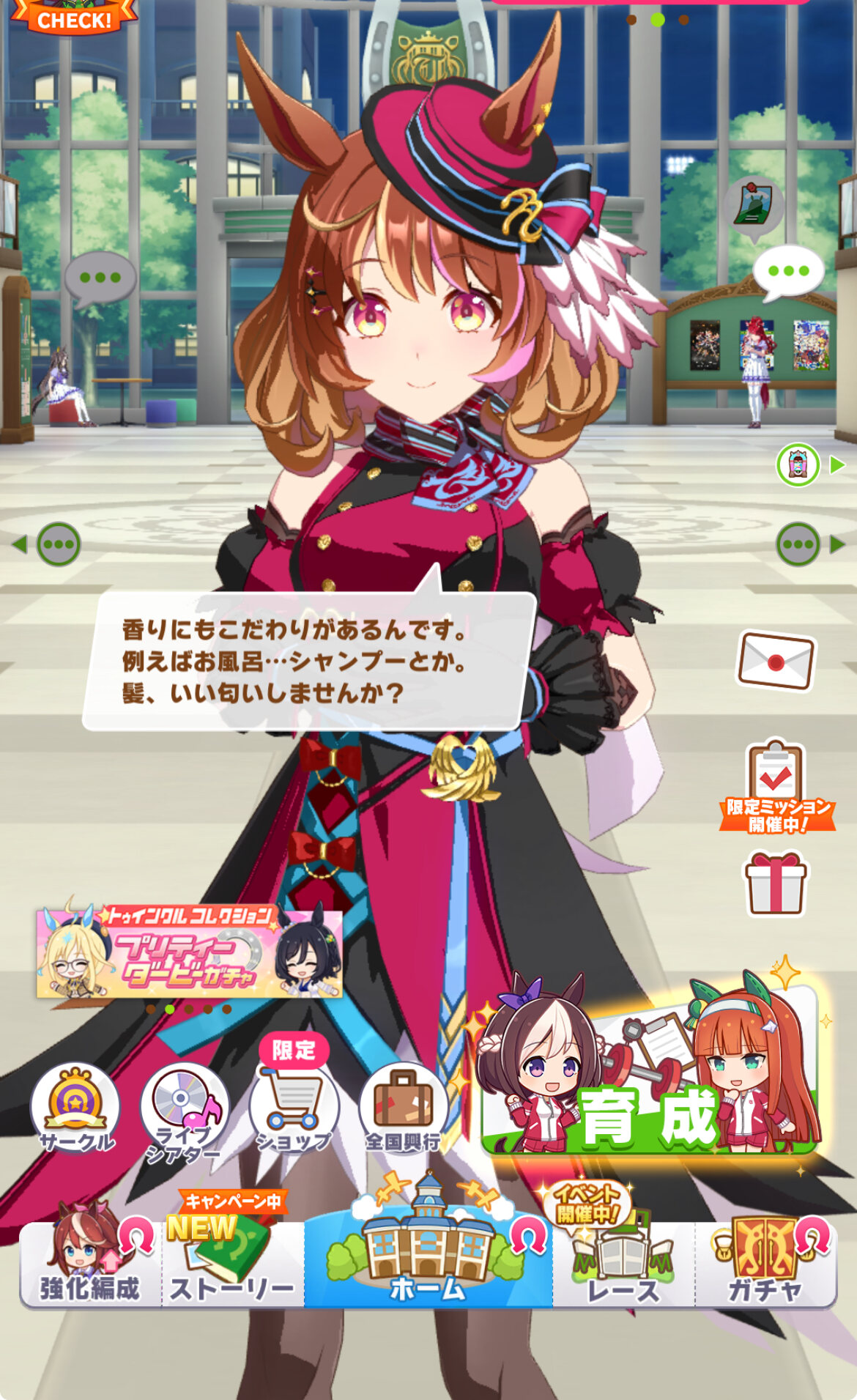Open the サークル circle menu
Viewport: 857px width, 1400px height.
pos(75,1108)
